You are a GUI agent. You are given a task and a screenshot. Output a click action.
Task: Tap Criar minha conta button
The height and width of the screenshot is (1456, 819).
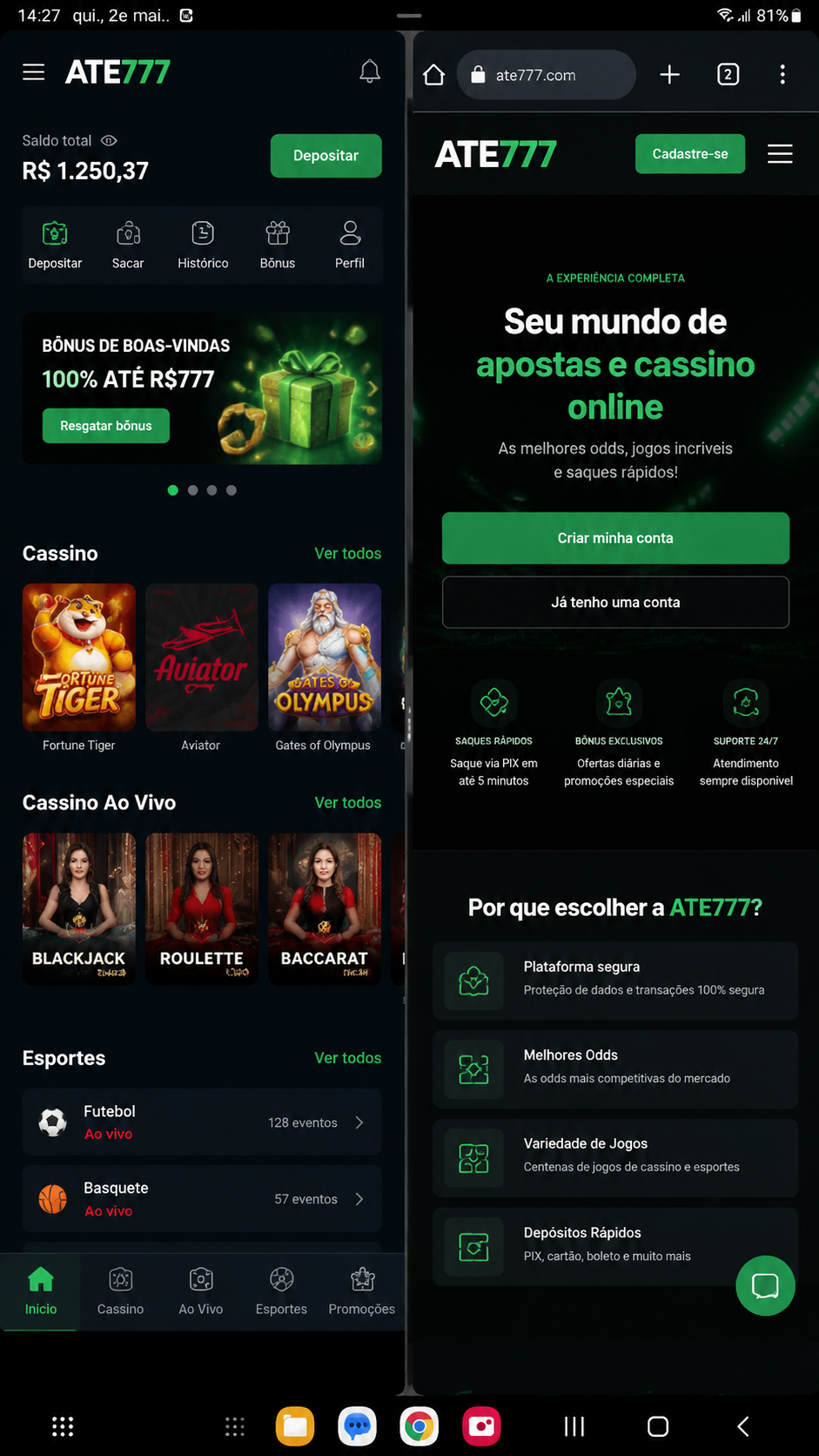(615, 538)
